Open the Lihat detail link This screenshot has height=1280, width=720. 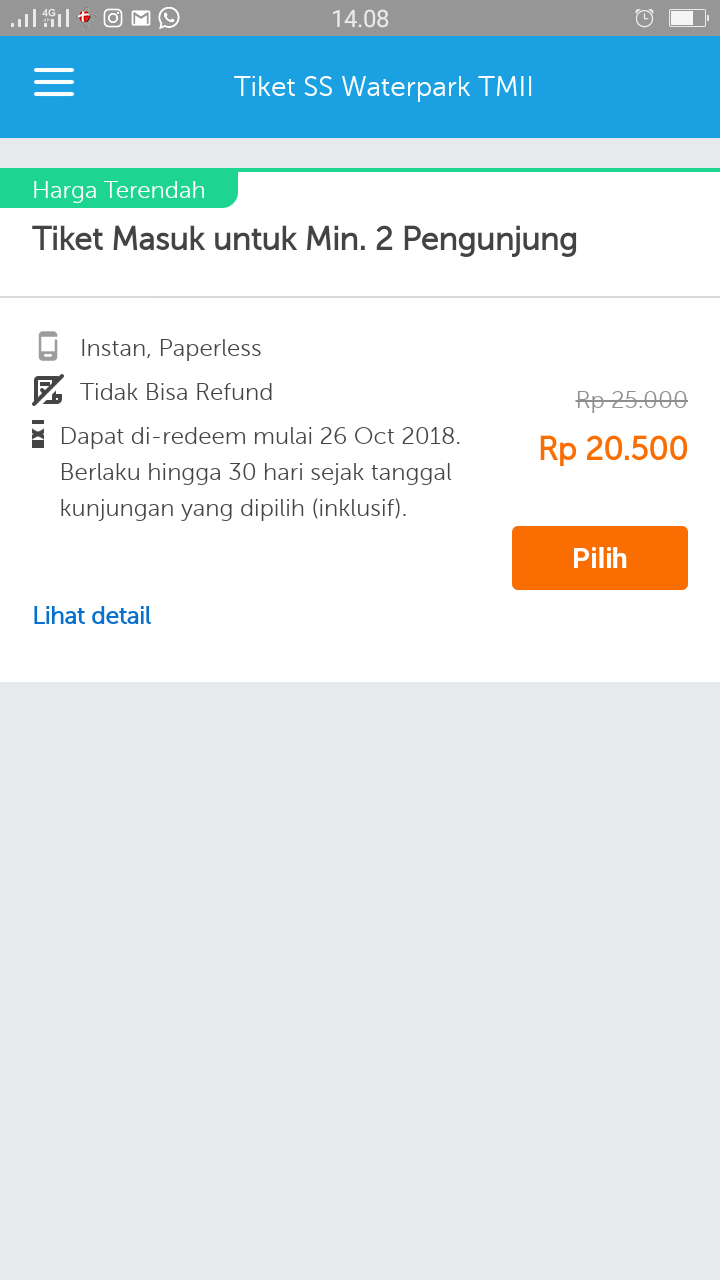click(x=92, y=616)
